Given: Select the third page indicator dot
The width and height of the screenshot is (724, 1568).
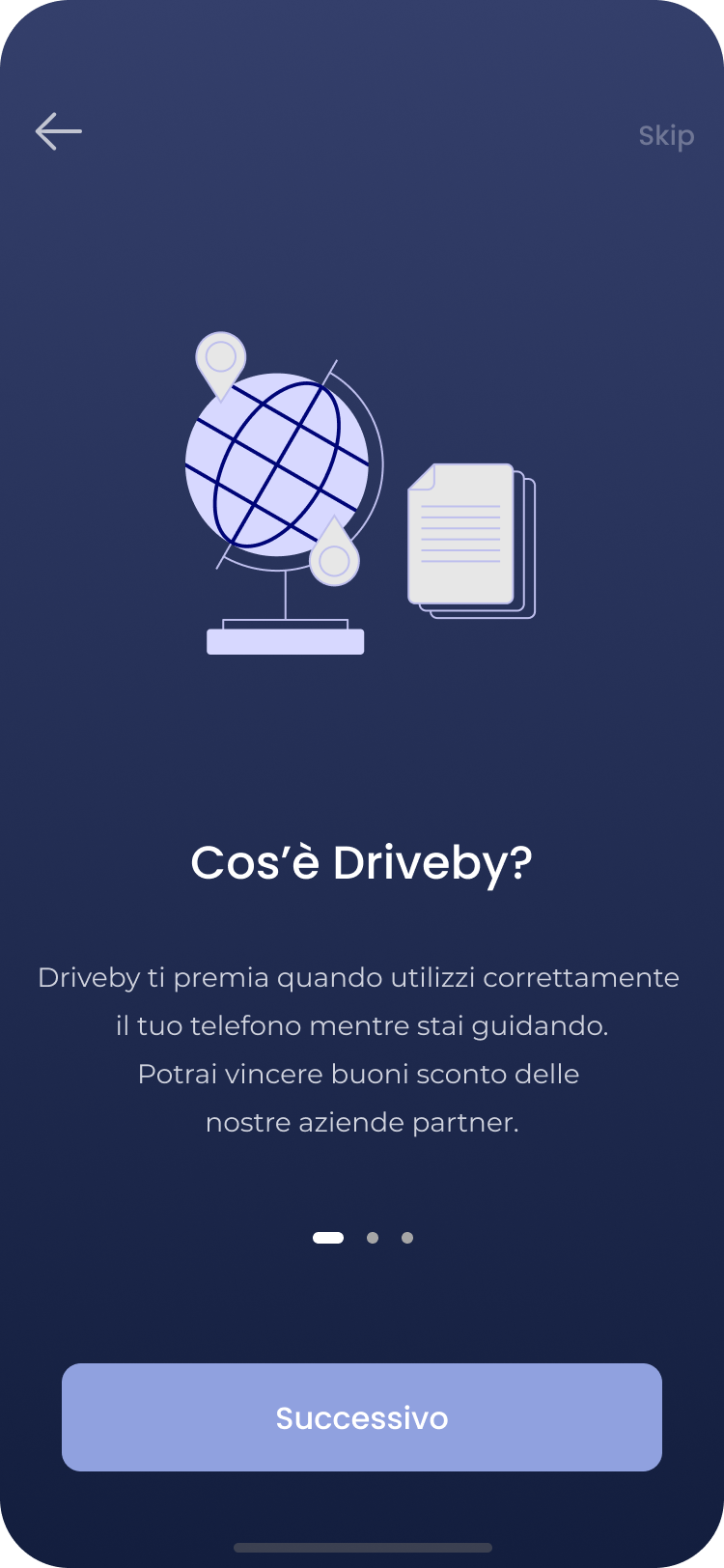Looking at the screenshot, I should pyautogui.click(x=407, y=1238).
